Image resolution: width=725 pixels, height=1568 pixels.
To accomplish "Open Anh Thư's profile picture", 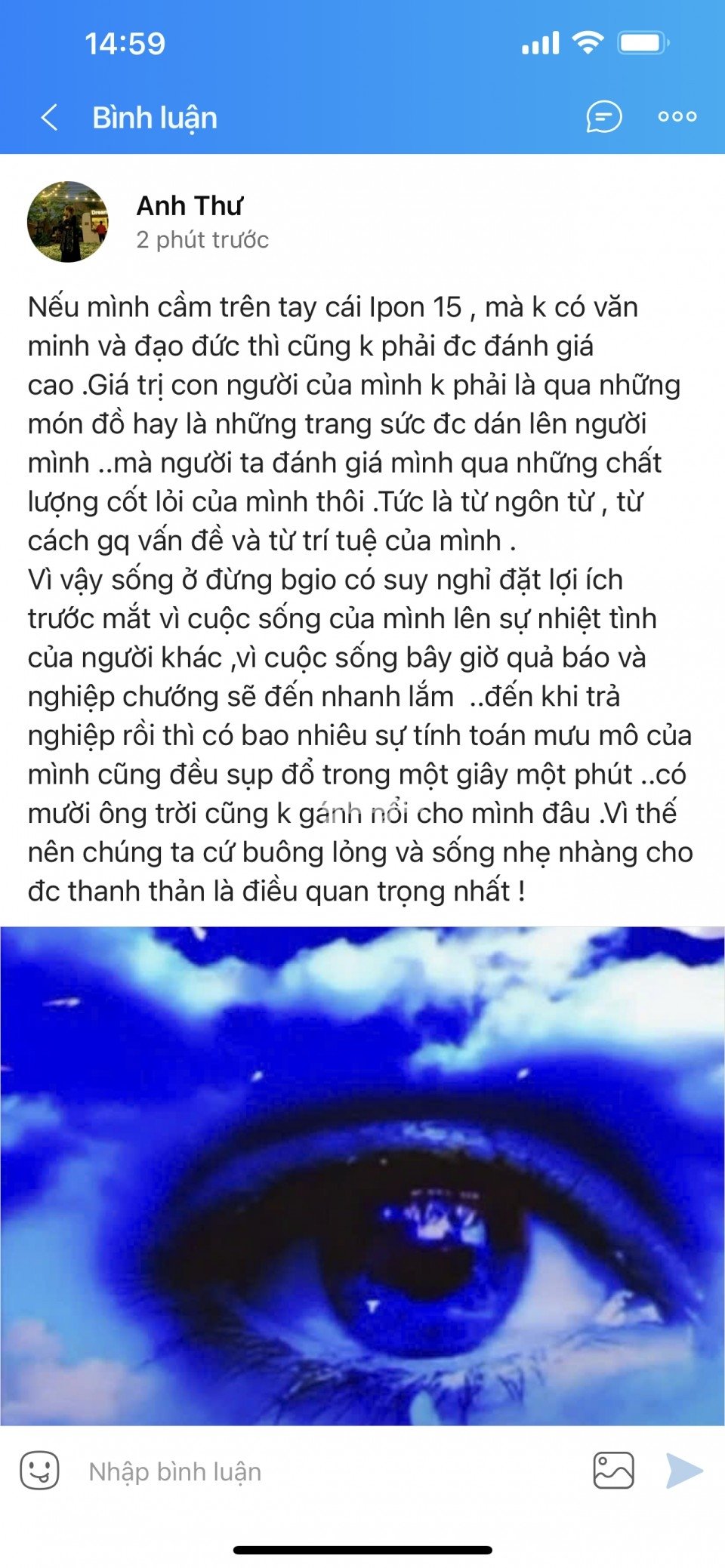I will pyautogui.click(x=68, y=222).
